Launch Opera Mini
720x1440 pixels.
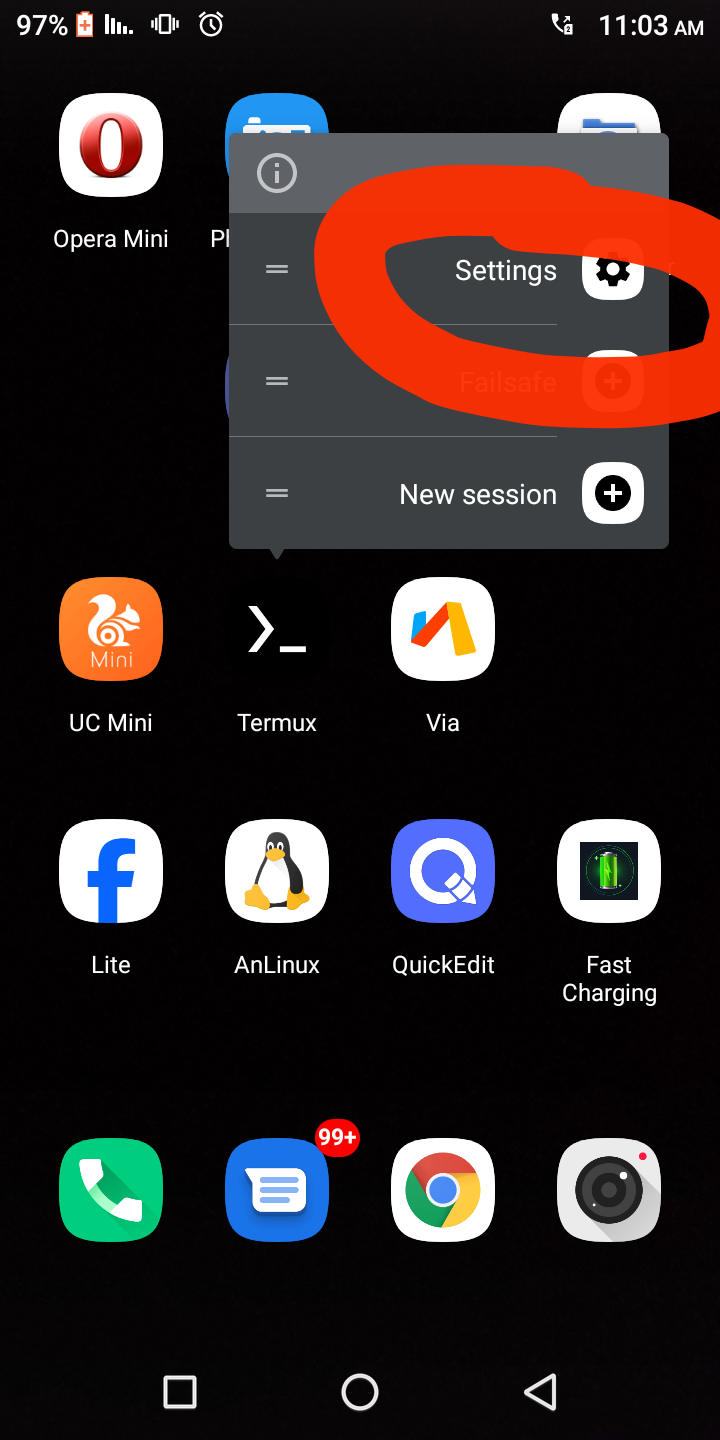pos(111,146)
